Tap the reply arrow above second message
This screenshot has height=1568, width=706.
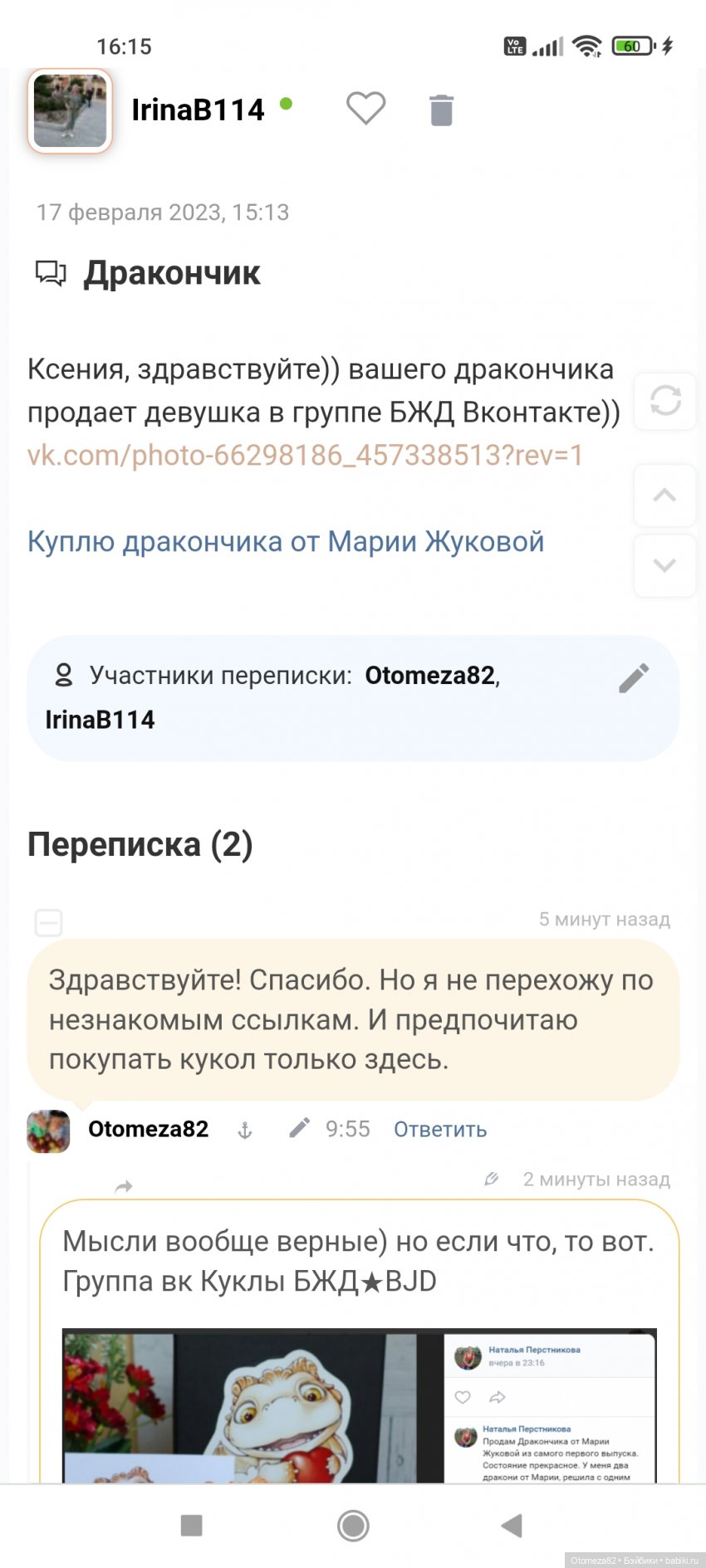click(x=124, y=1187)
